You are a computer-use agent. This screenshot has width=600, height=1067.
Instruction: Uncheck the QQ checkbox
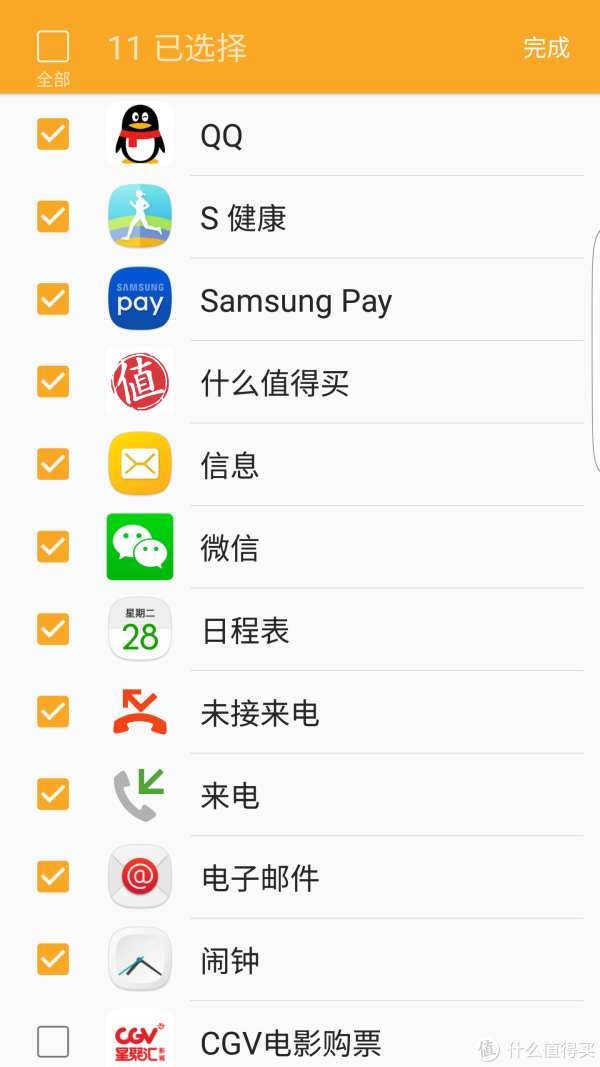(x=53, y=134)
